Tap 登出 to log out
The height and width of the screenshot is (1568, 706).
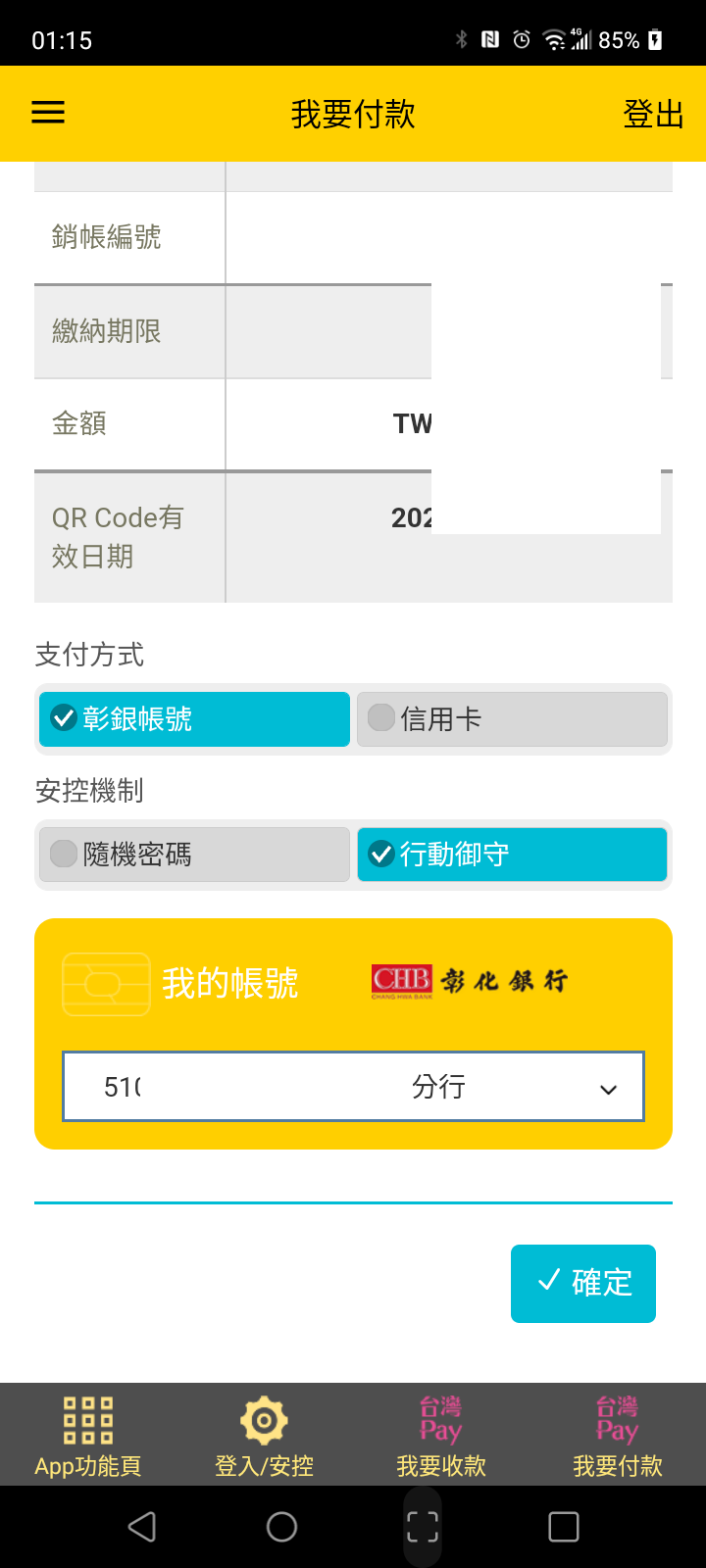pyautogui.click(x=653, y=115)
